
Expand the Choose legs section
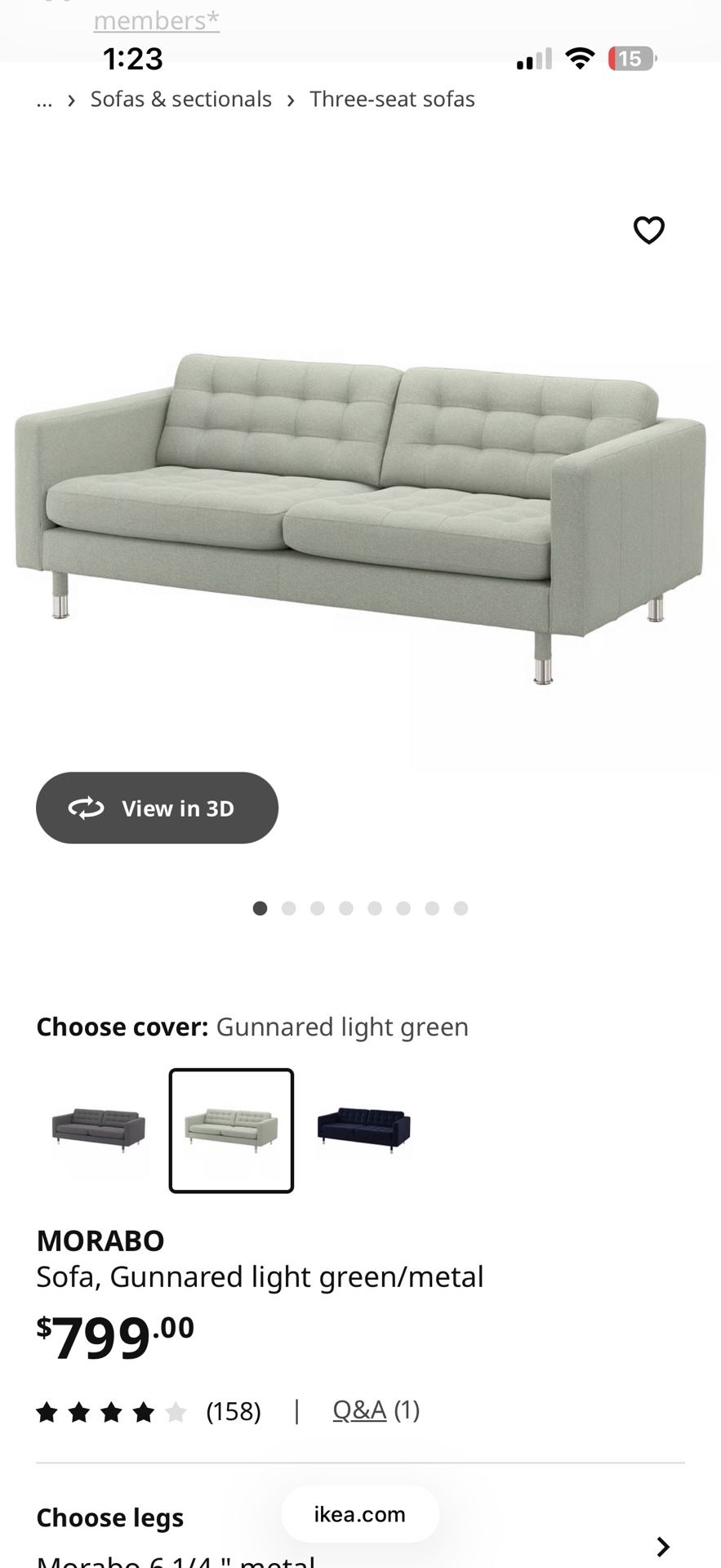coord(110,1517)
